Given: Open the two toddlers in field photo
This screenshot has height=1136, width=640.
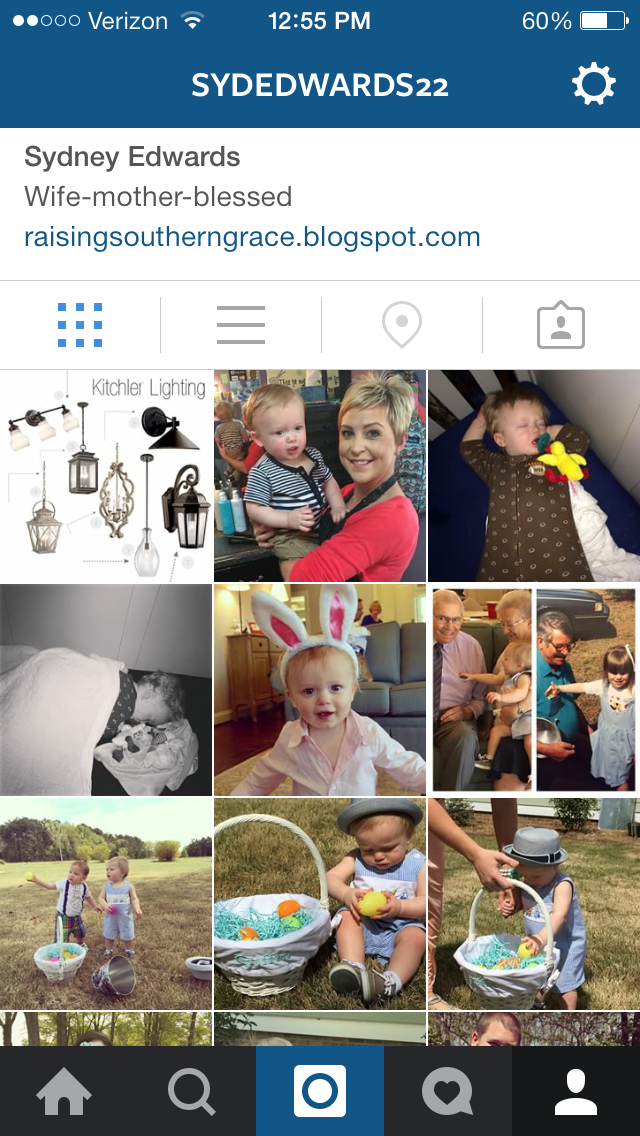Looking at the screenshot, I should click(x=106, y=904).
